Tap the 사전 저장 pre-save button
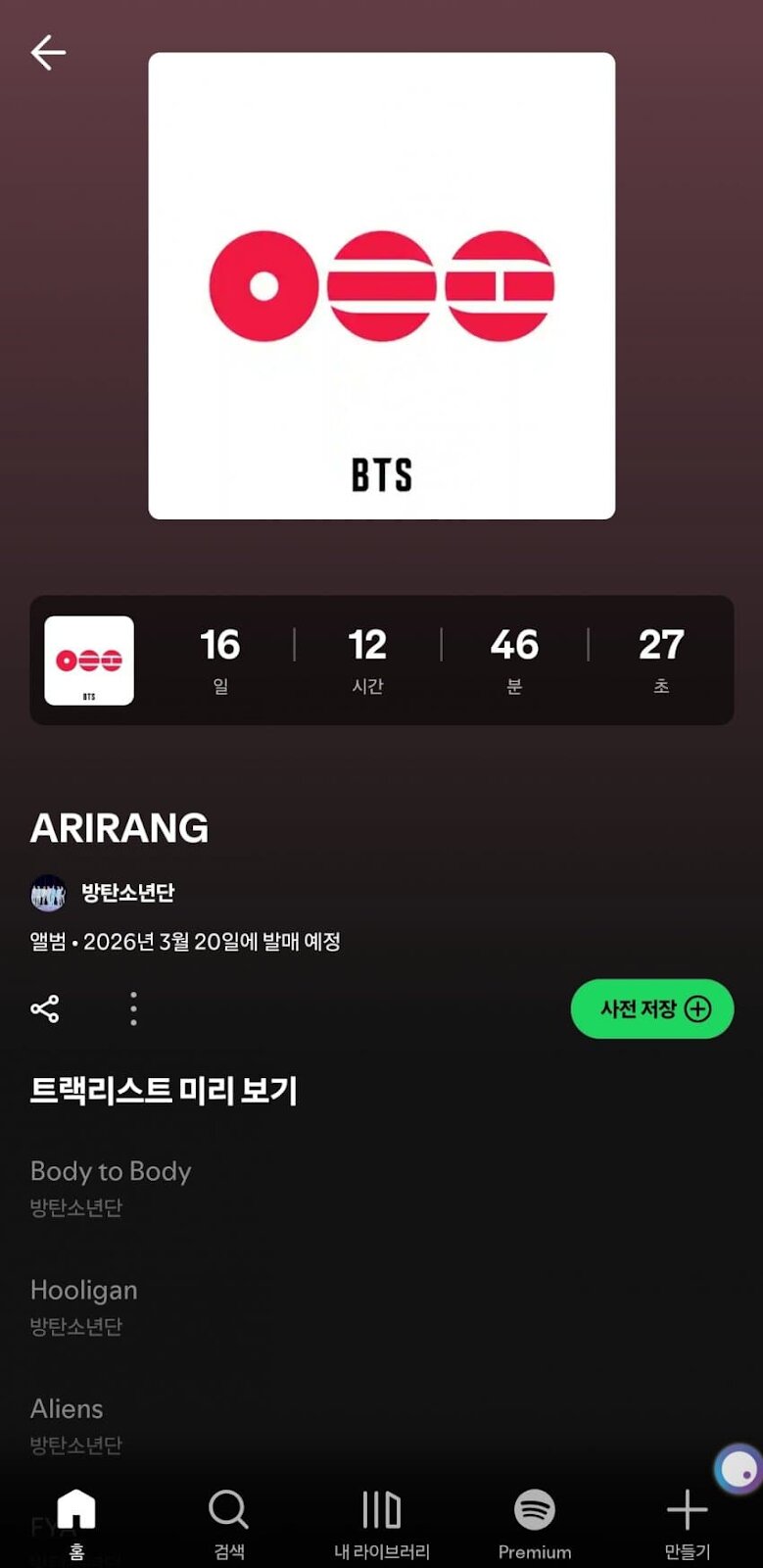763x1568 pixels. (x=652, y=1008)
